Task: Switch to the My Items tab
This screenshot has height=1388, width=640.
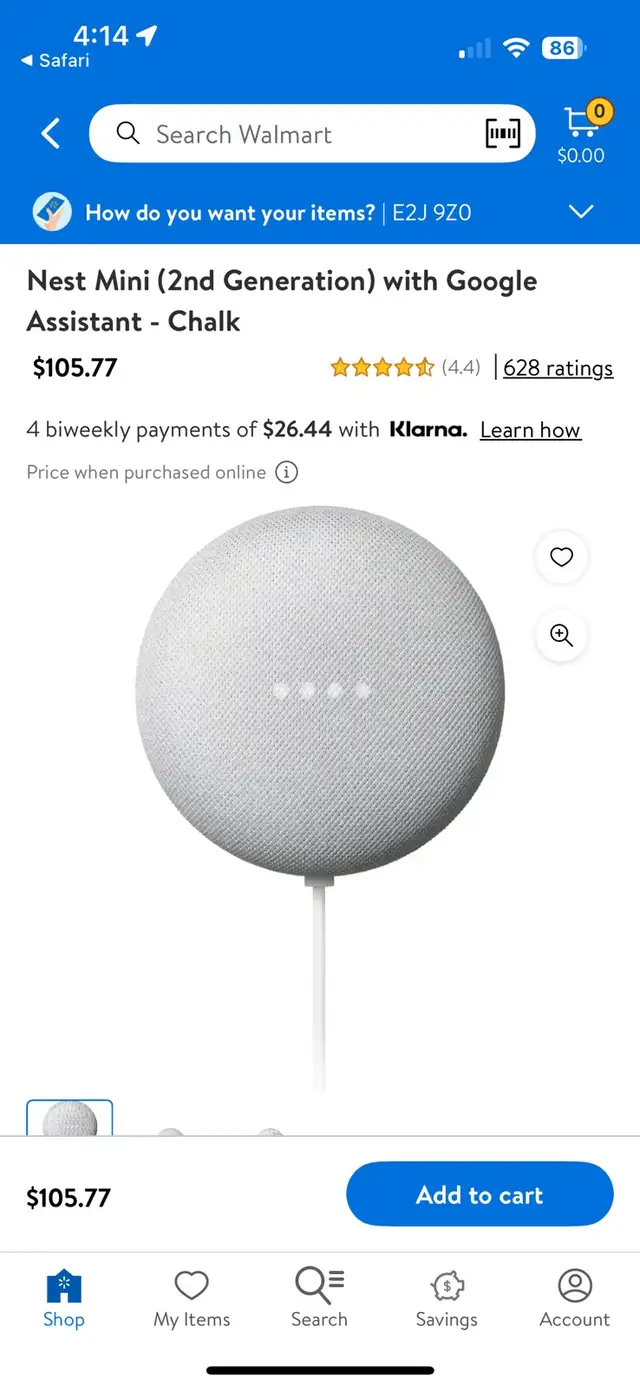Action: (192, 1298)
